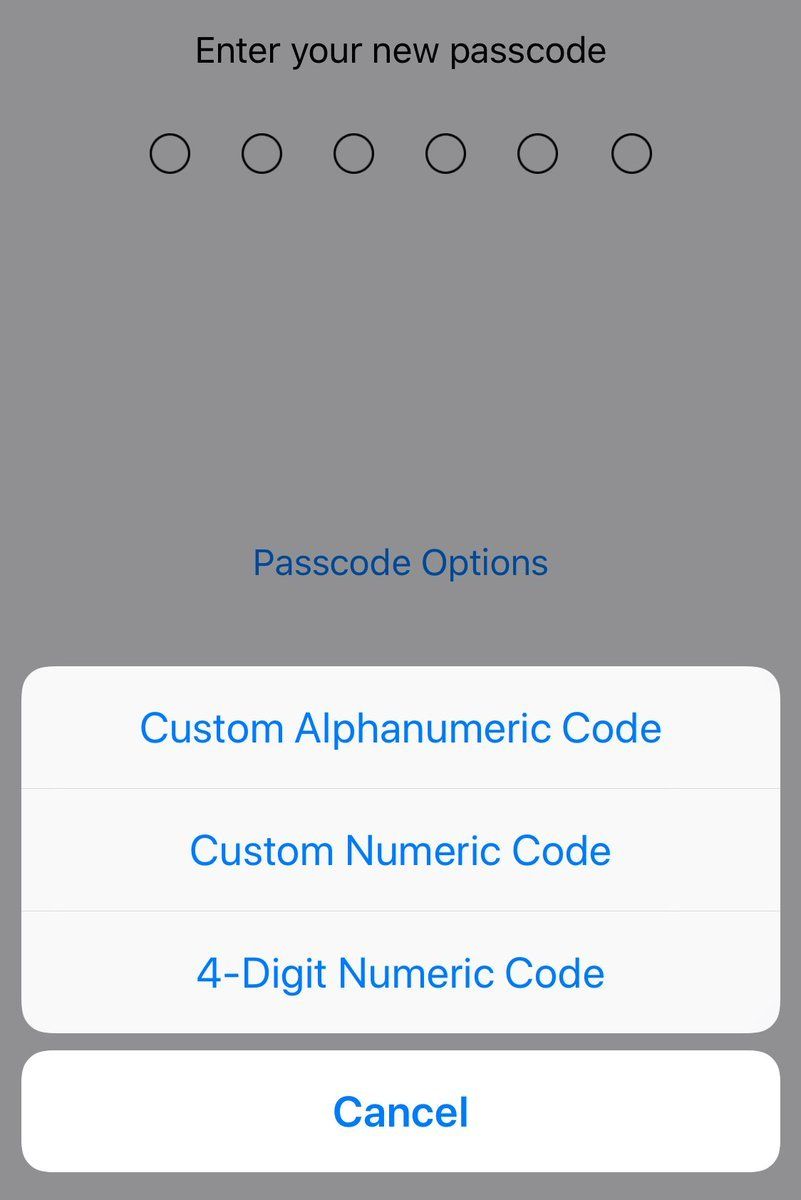Image resolution: width=801 pixels, height=1200 pixels.
Task: Tap the passcode dots row to focus input
Action: point(400,153)
